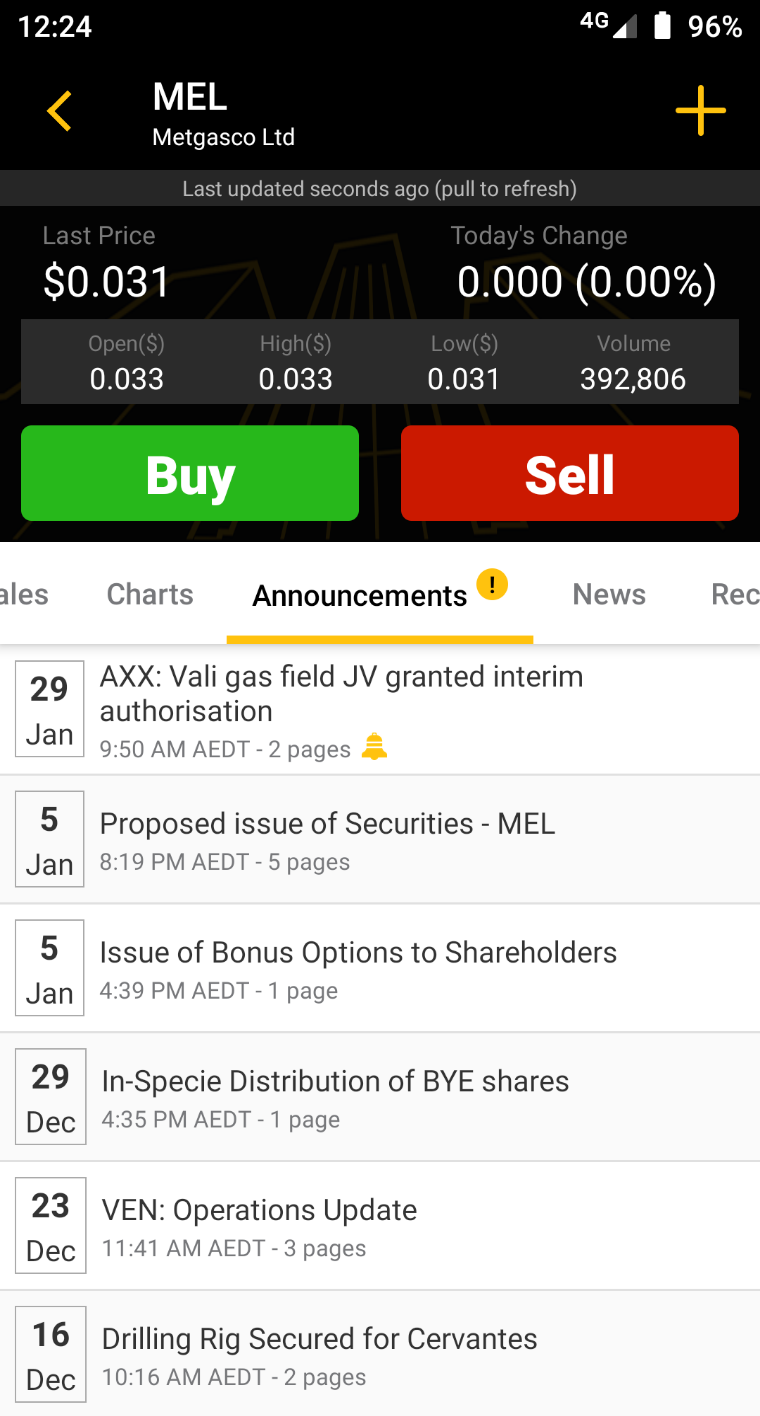Open Proposed issue of Securities - MEL
Image resolution: width=760 pixels, height=1416 pixels.
[x=380, y=839]
